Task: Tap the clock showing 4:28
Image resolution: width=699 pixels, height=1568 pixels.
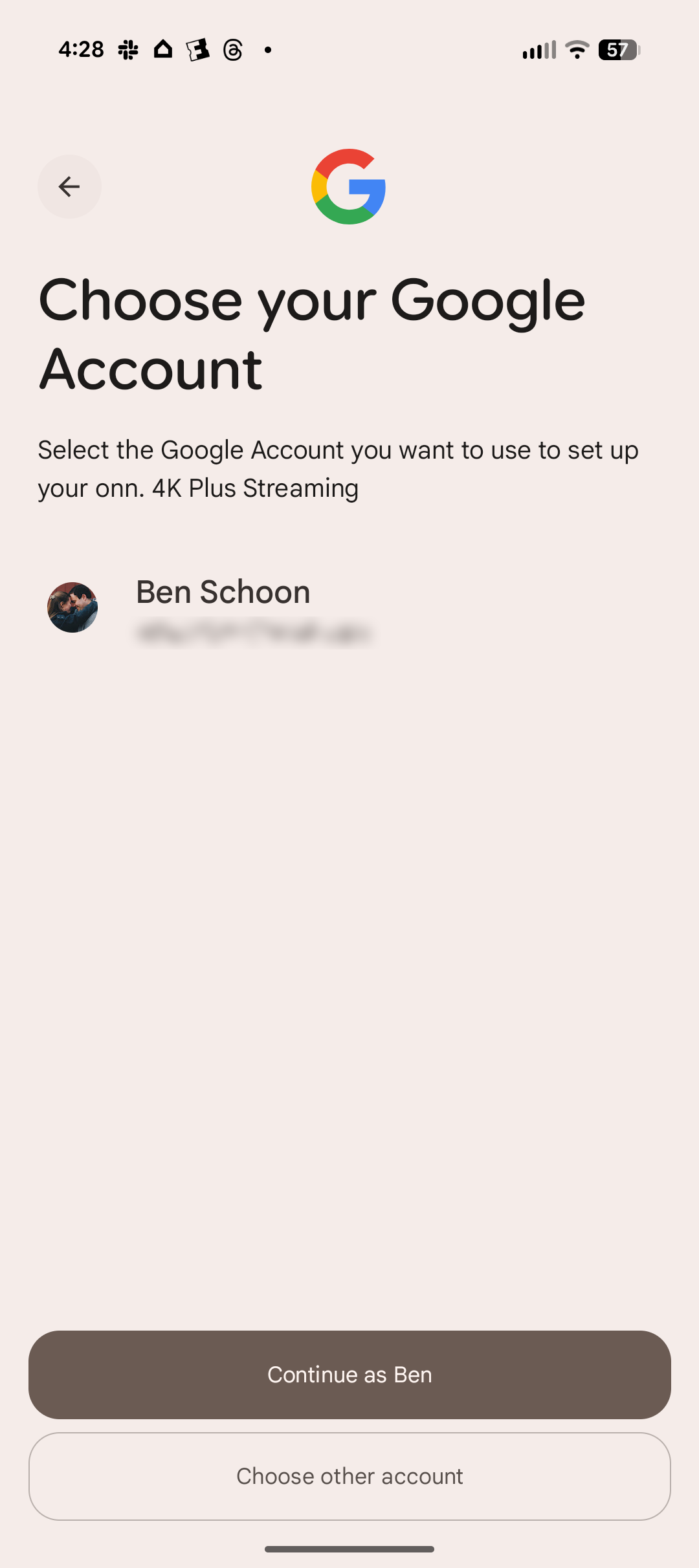Action: [80, 50]
